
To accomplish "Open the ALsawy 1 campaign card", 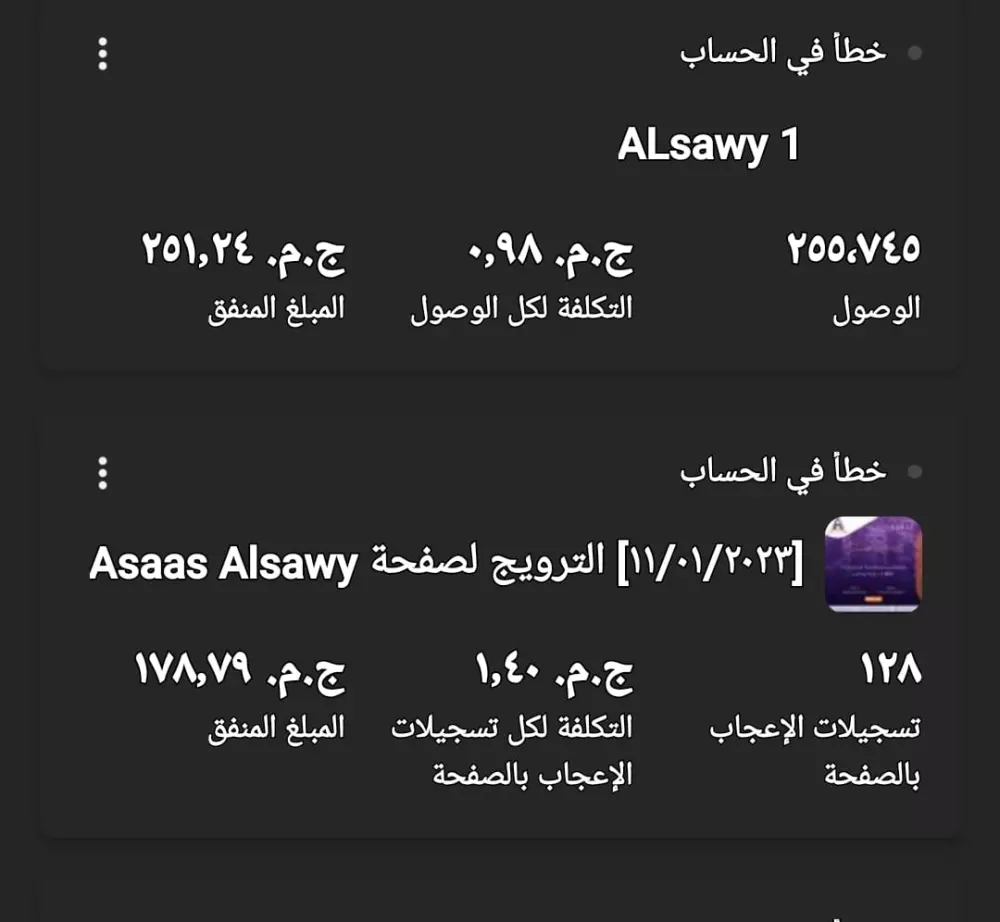I will tap(708, 146).
